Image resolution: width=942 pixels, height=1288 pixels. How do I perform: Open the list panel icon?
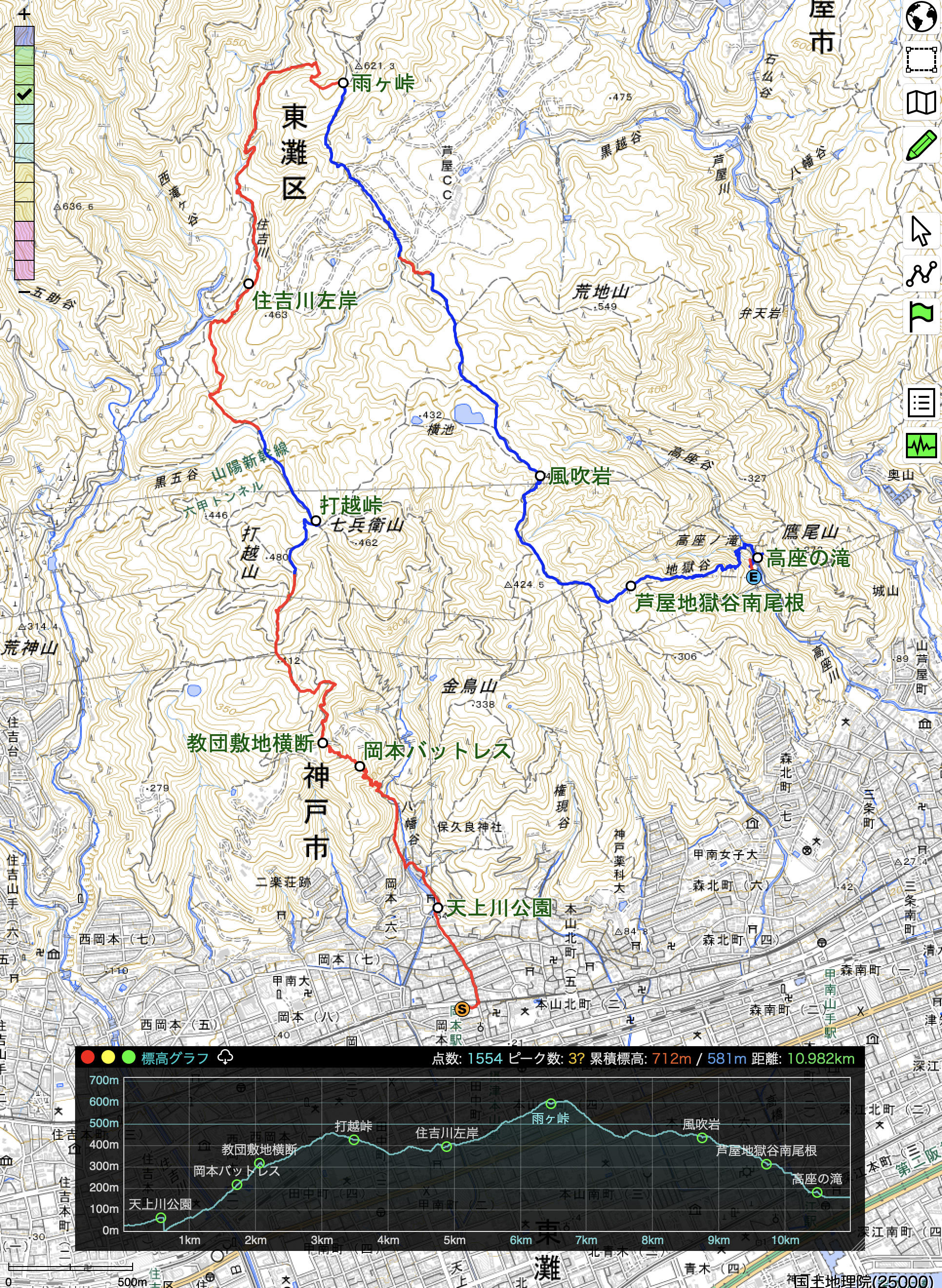pyautogui.click(x=921, y=403)
